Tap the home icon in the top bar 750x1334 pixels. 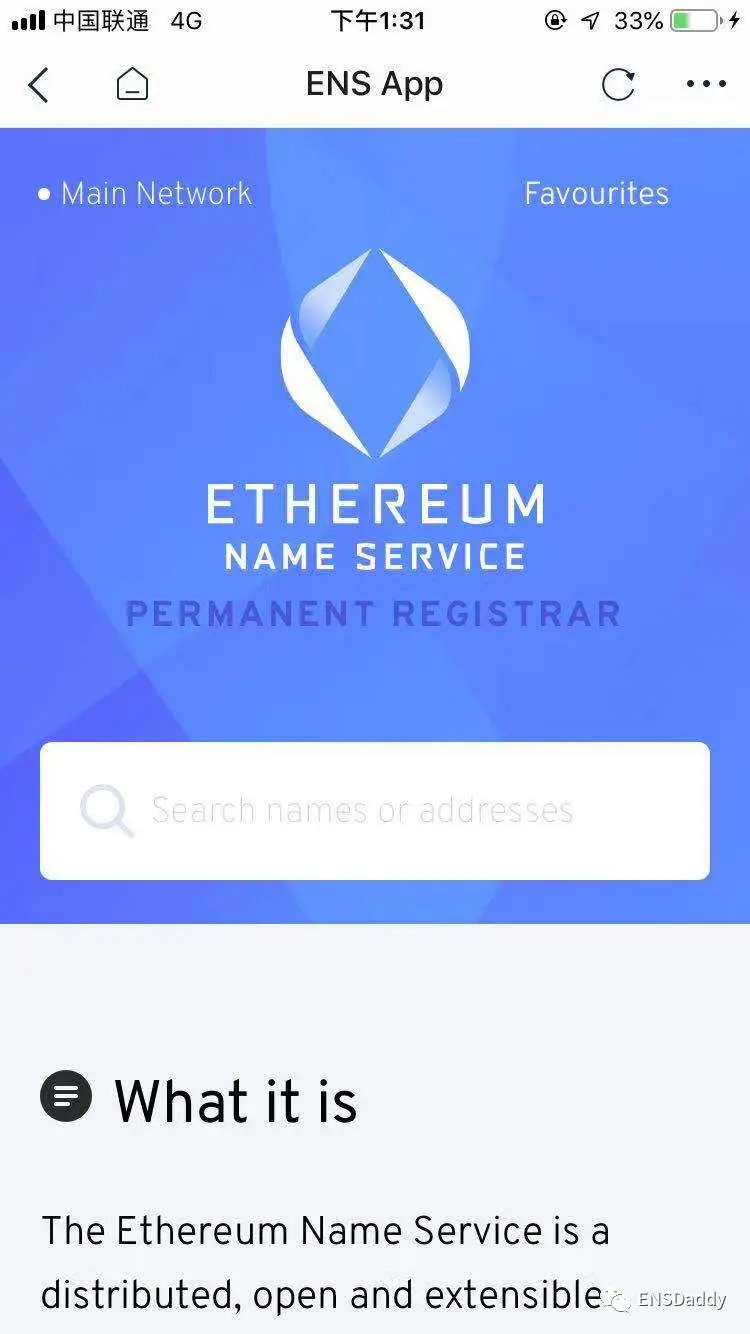pos(132,85)
